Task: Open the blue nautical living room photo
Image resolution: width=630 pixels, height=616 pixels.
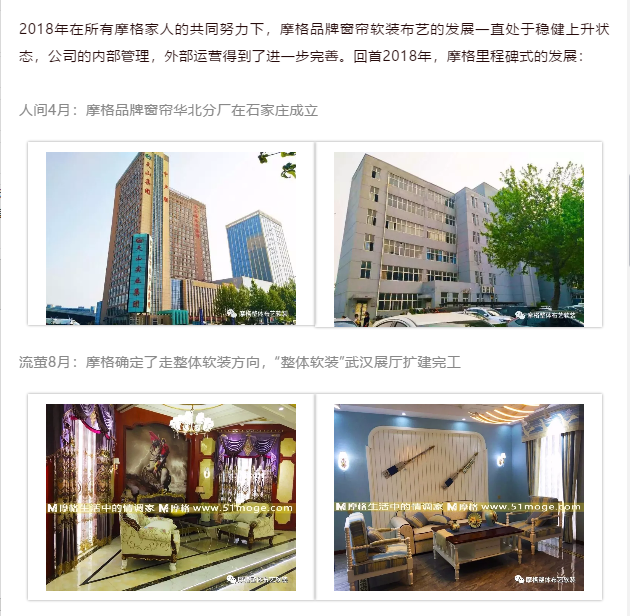Action: [458, 497]
